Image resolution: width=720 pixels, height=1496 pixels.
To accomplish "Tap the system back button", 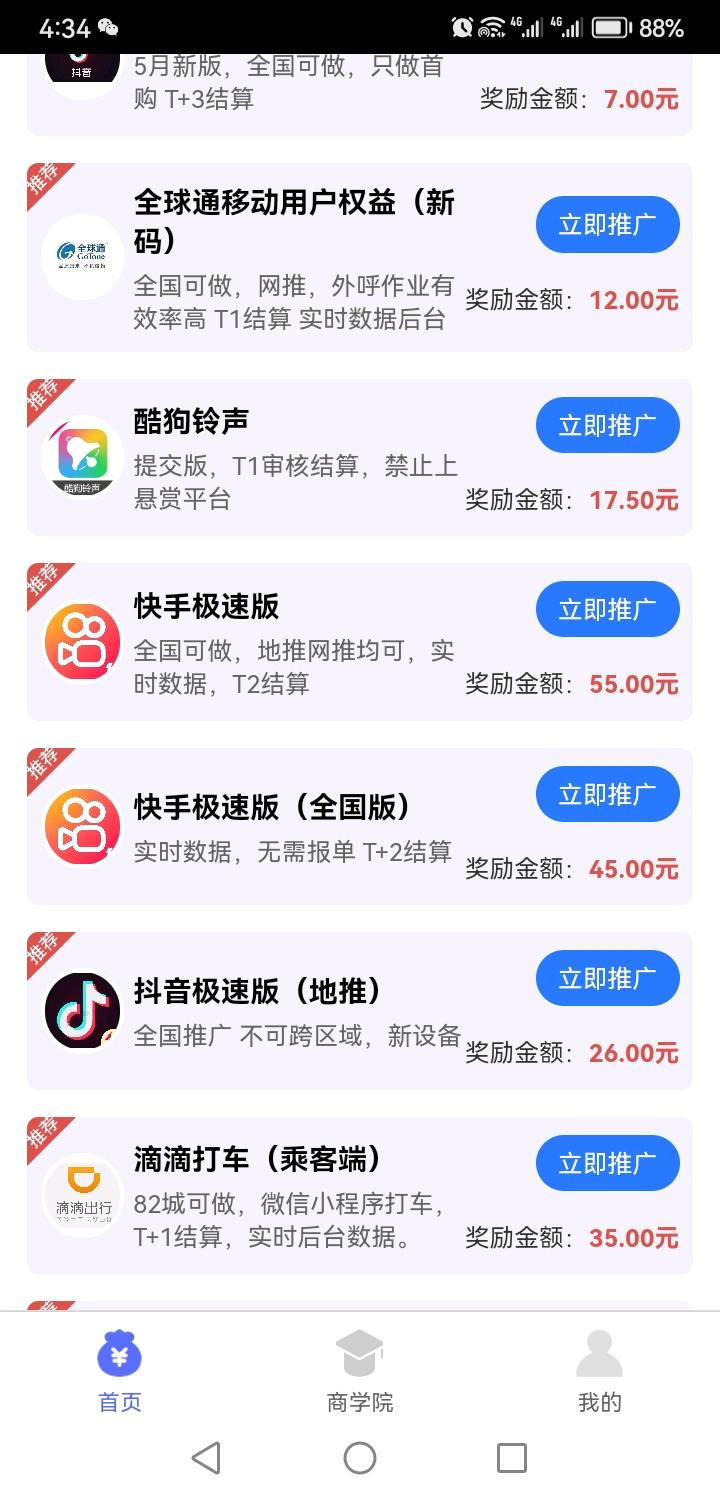I will [206, 1458].
